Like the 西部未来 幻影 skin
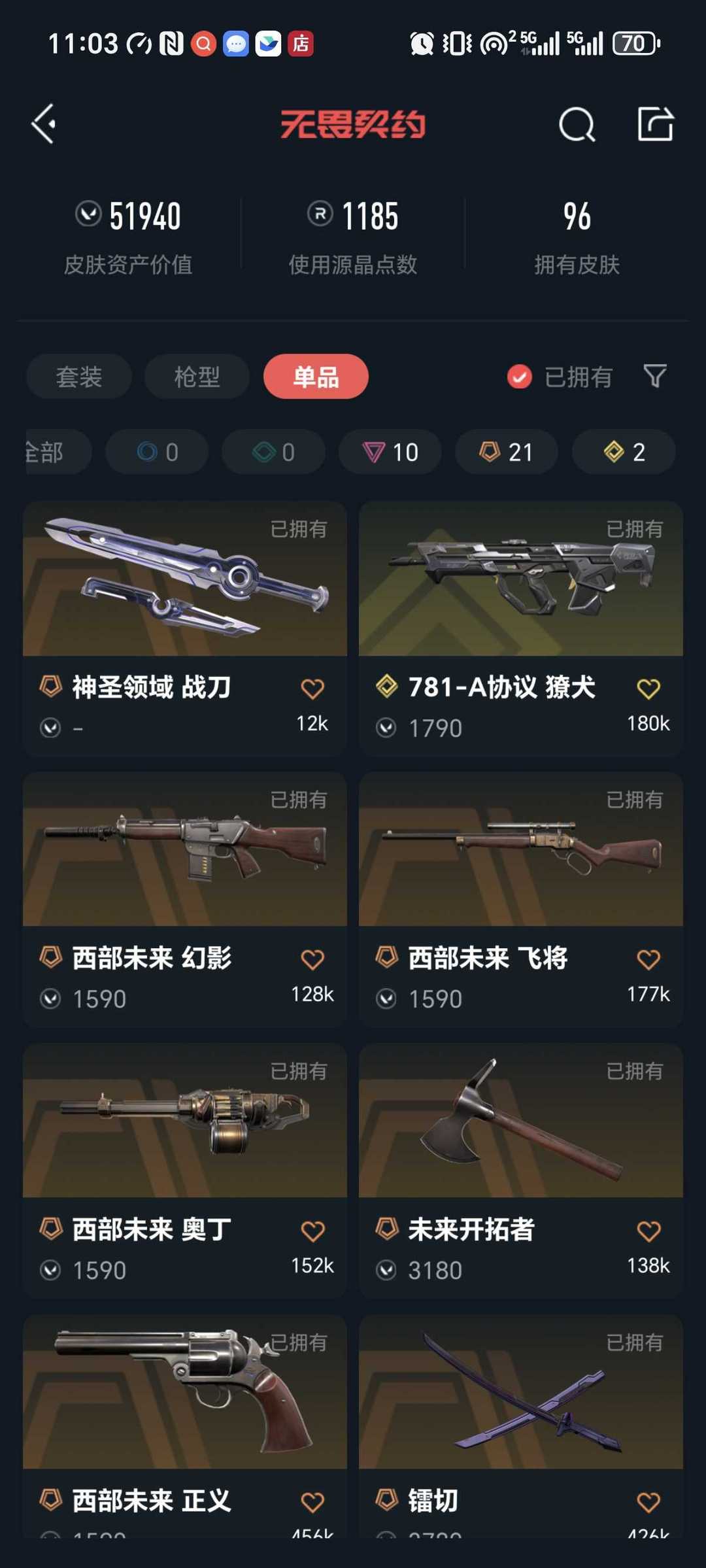This screenshot has width=706, height=1568. tap(312, 960)
